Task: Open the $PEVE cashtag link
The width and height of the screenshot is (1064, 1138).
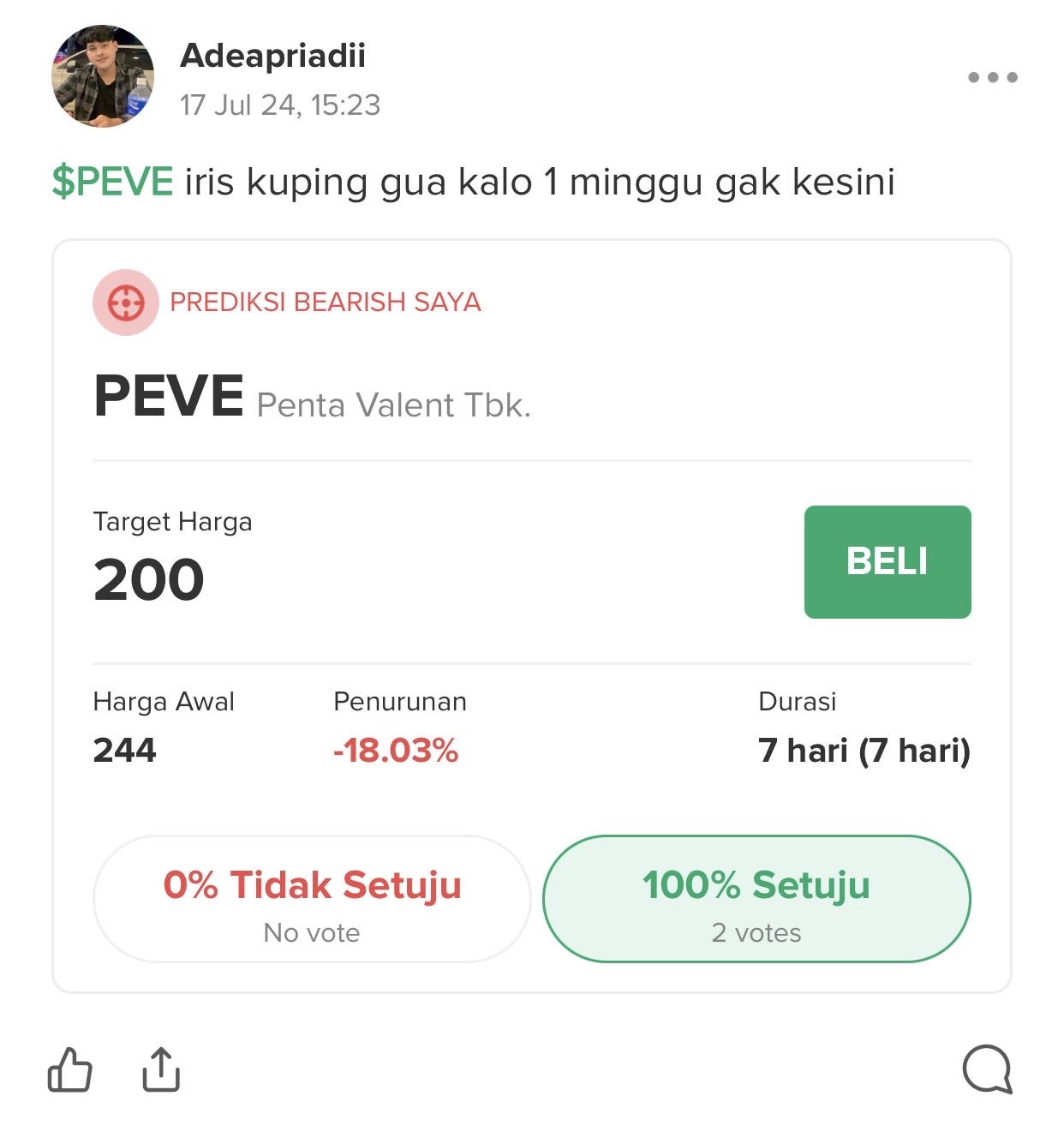Action: click(x=112, y=180)
